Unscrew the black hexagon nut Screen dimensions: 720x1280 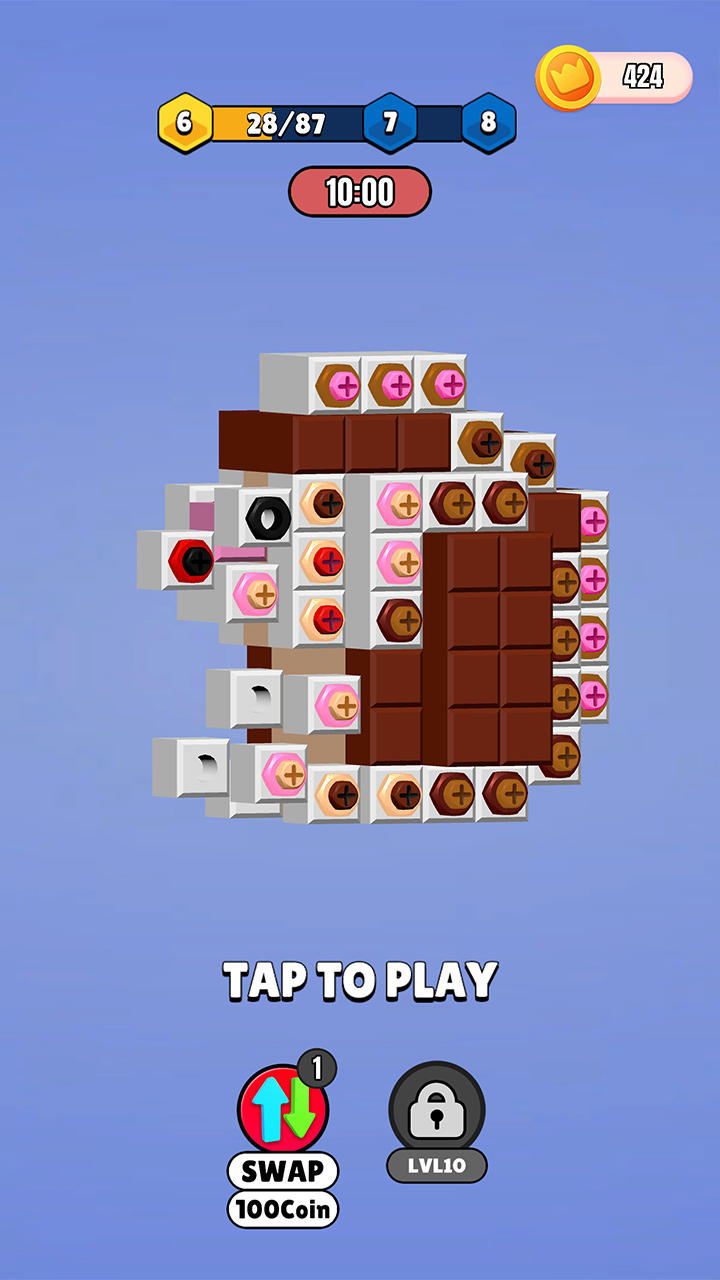(267, 516)
